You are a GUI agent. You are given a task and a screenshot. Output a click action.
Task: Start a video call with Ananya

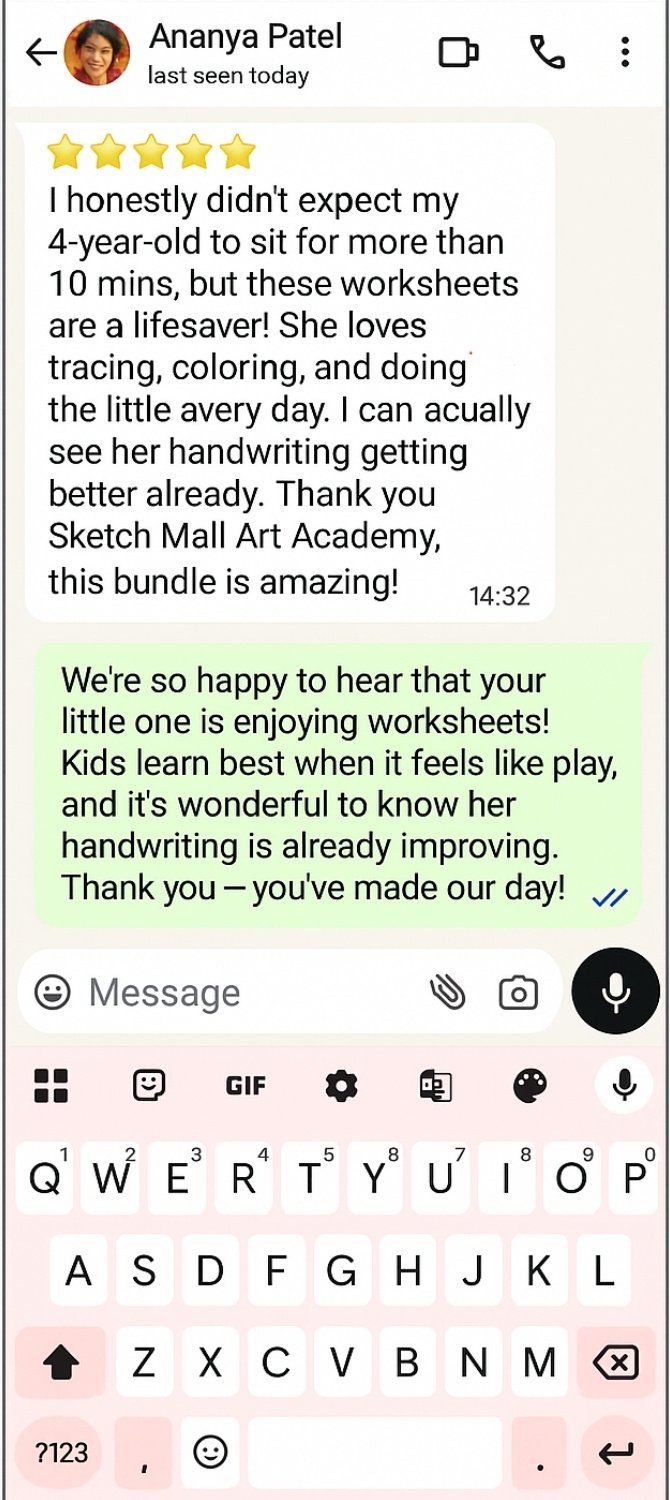coord(459,52)
